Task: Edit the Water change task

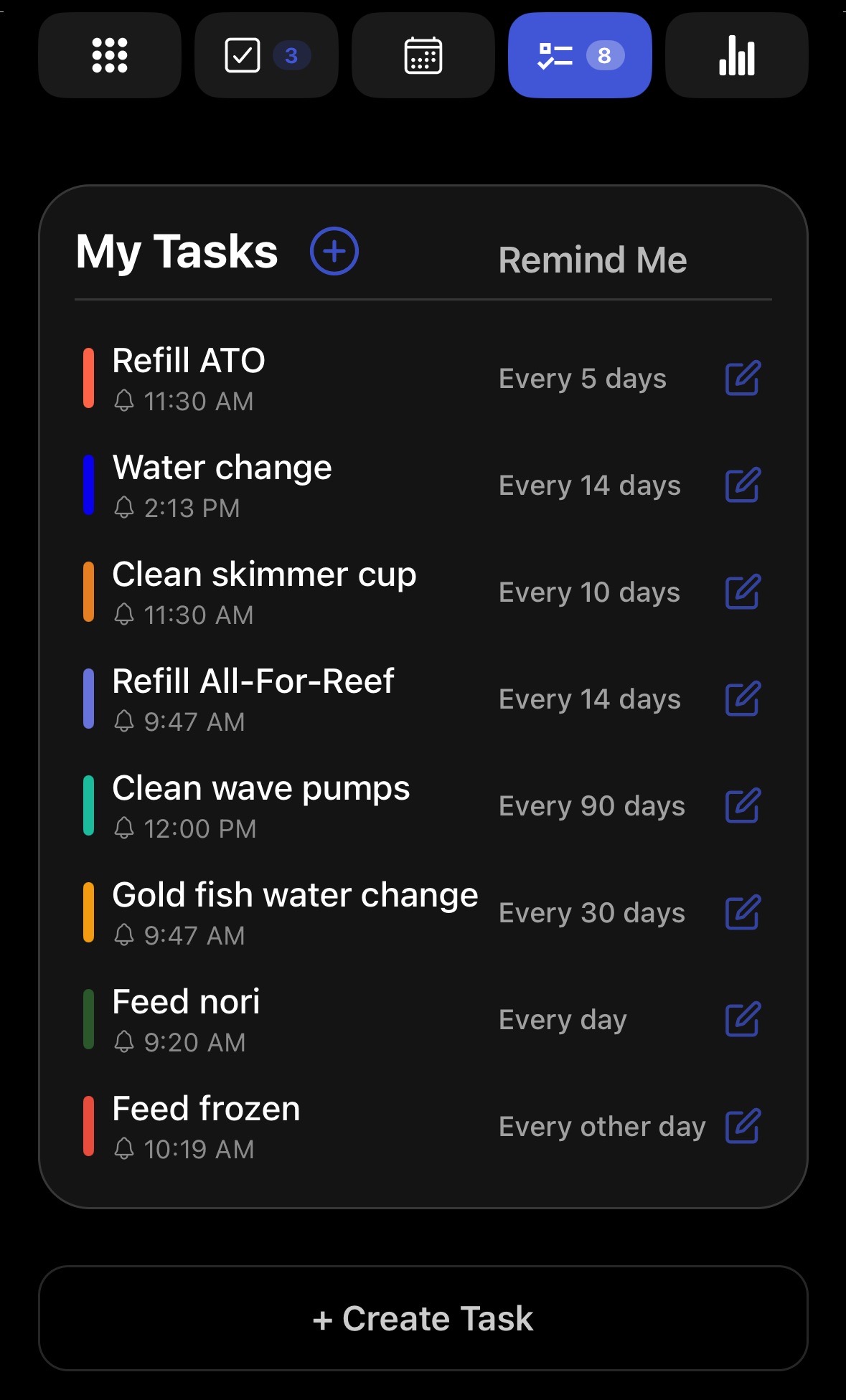Action: (x=743, y=486)
